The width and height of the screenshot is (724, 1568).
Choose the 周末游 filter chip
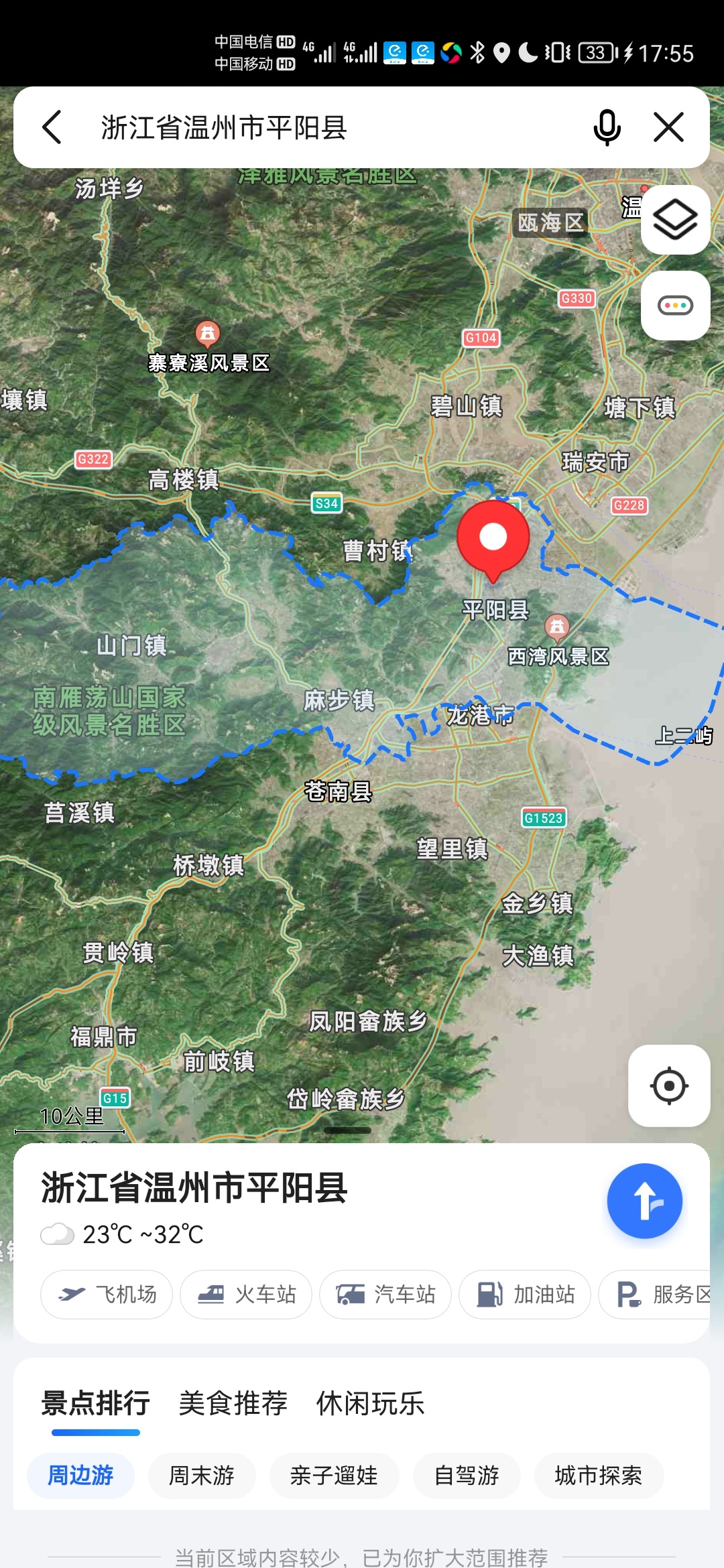(201, 1476)
